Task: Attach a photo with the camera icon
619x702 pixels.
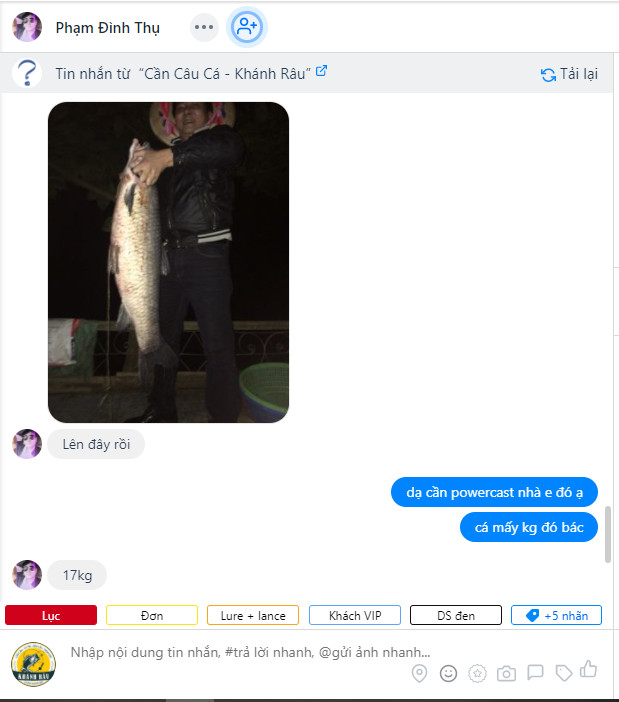Action: click(507, 673)
